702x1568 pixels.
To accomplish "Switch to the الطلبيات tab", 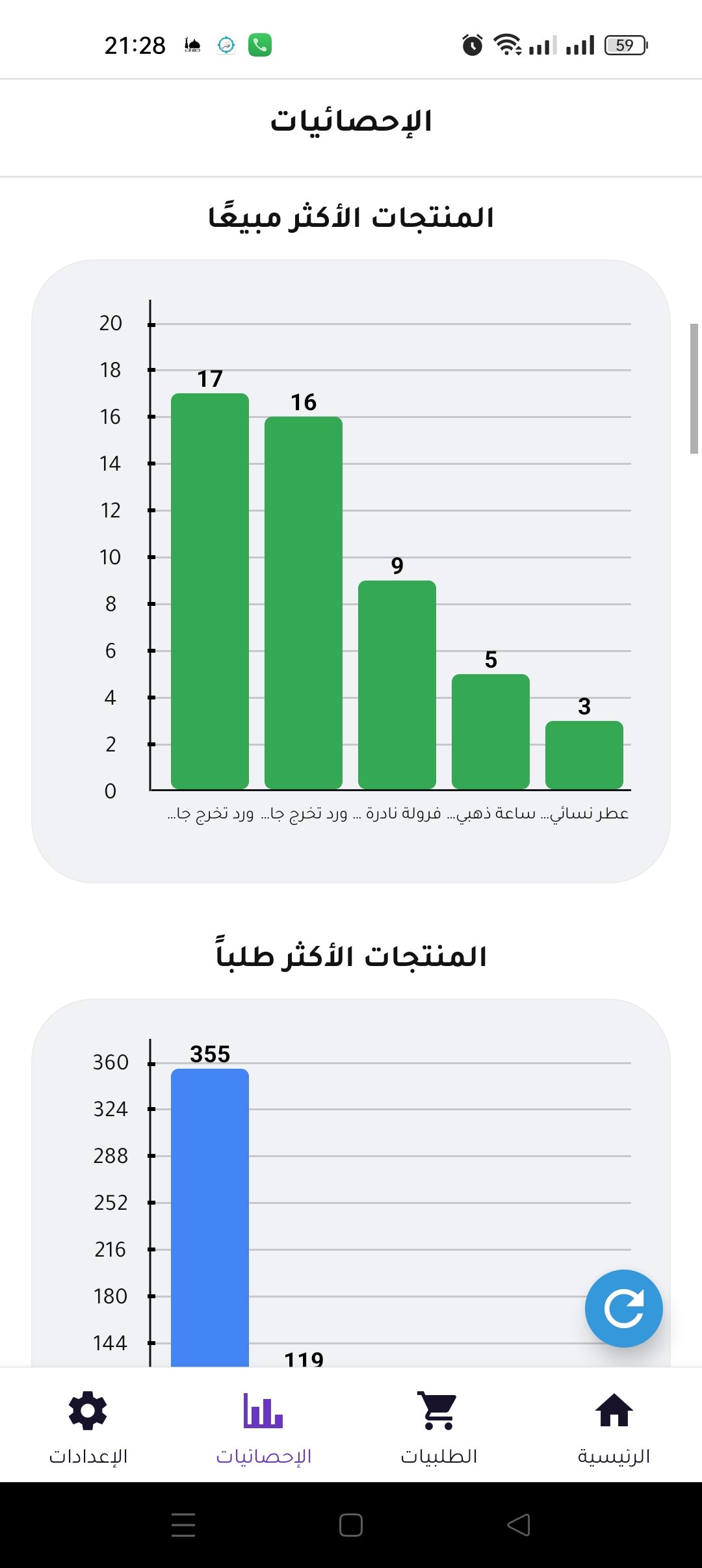I will [x=439, y=1456].
